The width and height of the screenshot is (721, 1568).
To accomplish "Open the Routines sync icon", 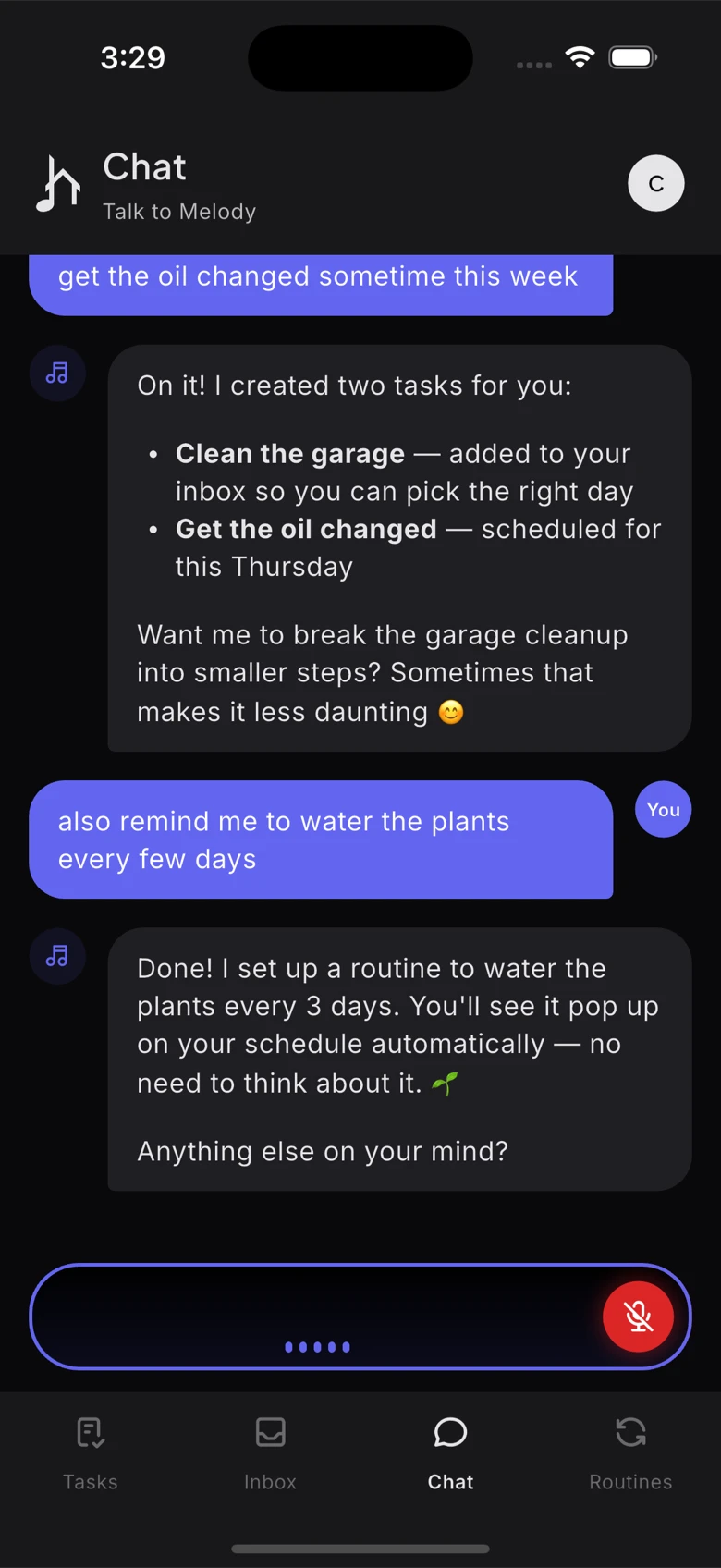I will tap(630, 1431).
